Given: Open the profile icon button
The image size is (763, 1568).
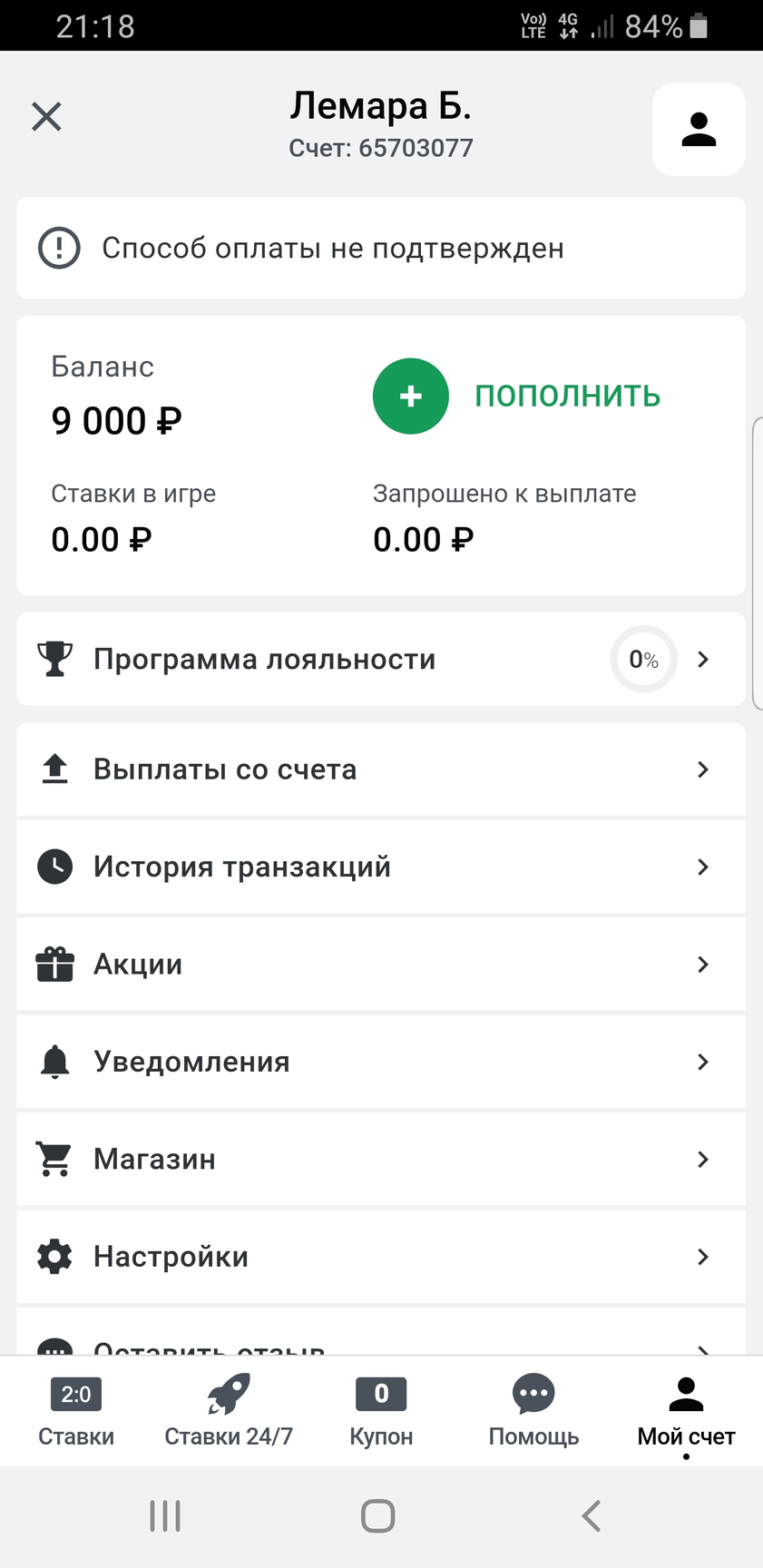Looking at the screenshot, I should 699,129.
